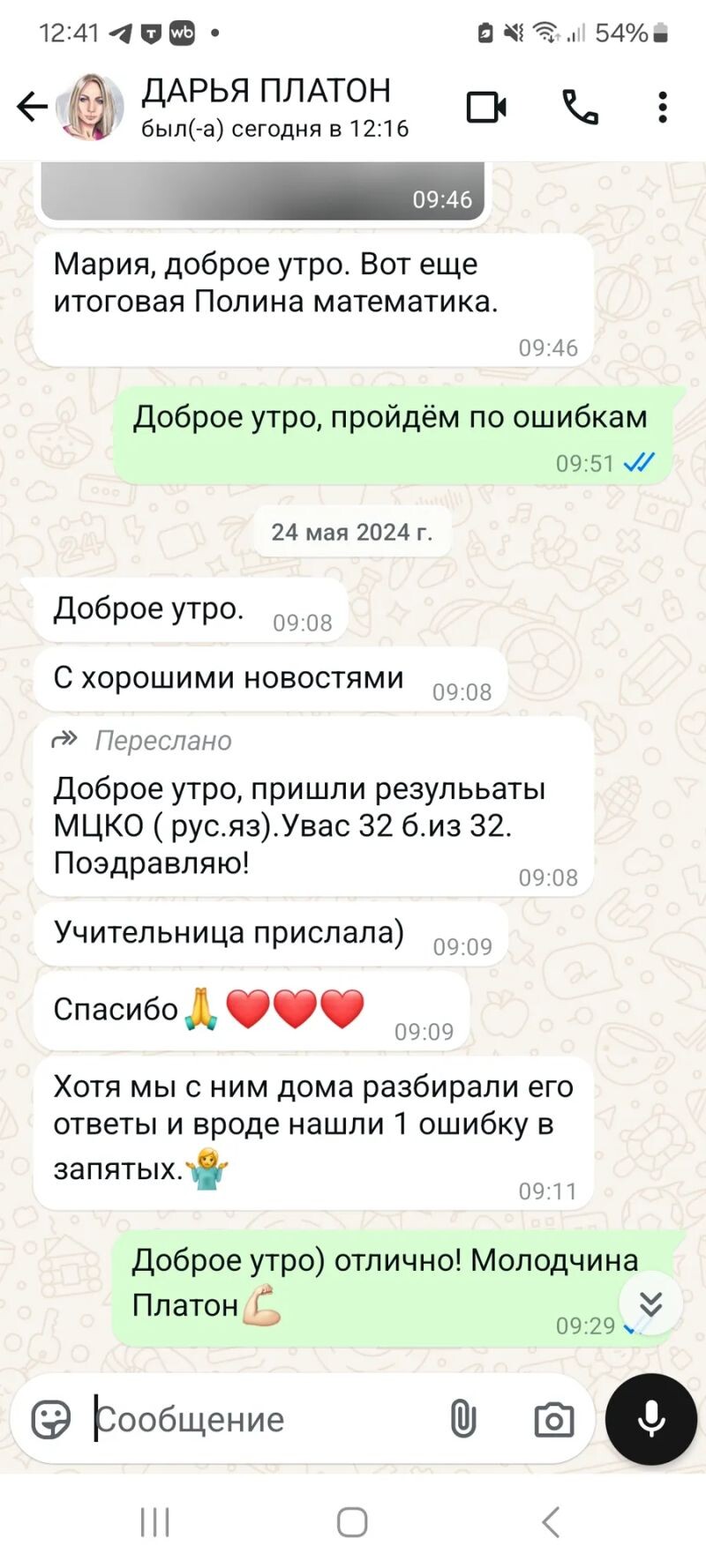Start a voice call with Дарья

580,108
